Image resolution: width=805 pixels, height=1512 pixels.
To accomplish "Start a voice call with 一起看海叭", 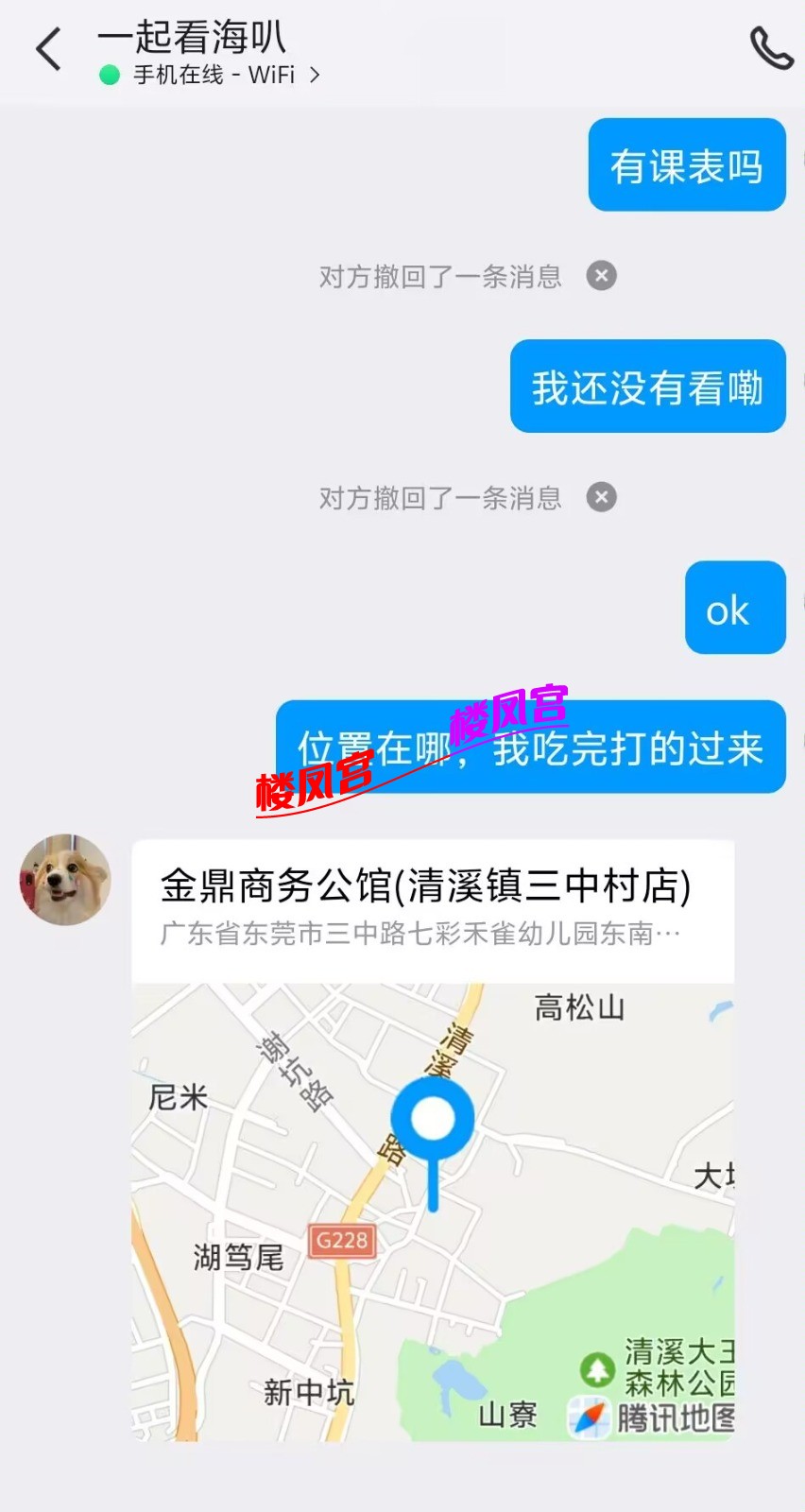I will (770, 48).
